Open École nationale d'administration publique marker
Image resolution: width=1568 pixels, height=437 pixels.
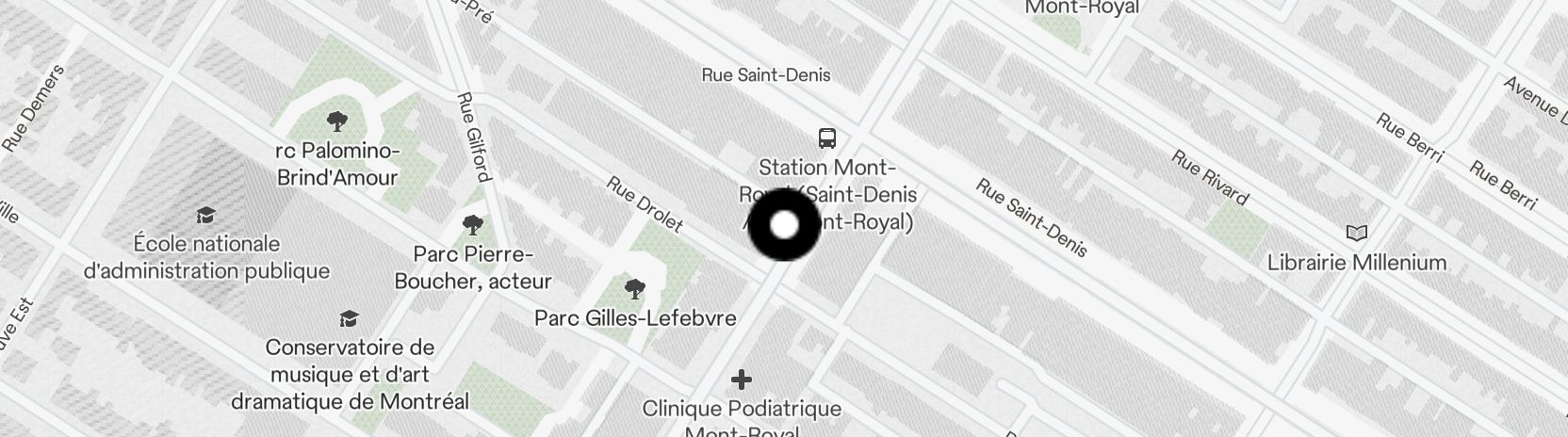point(205,216)
